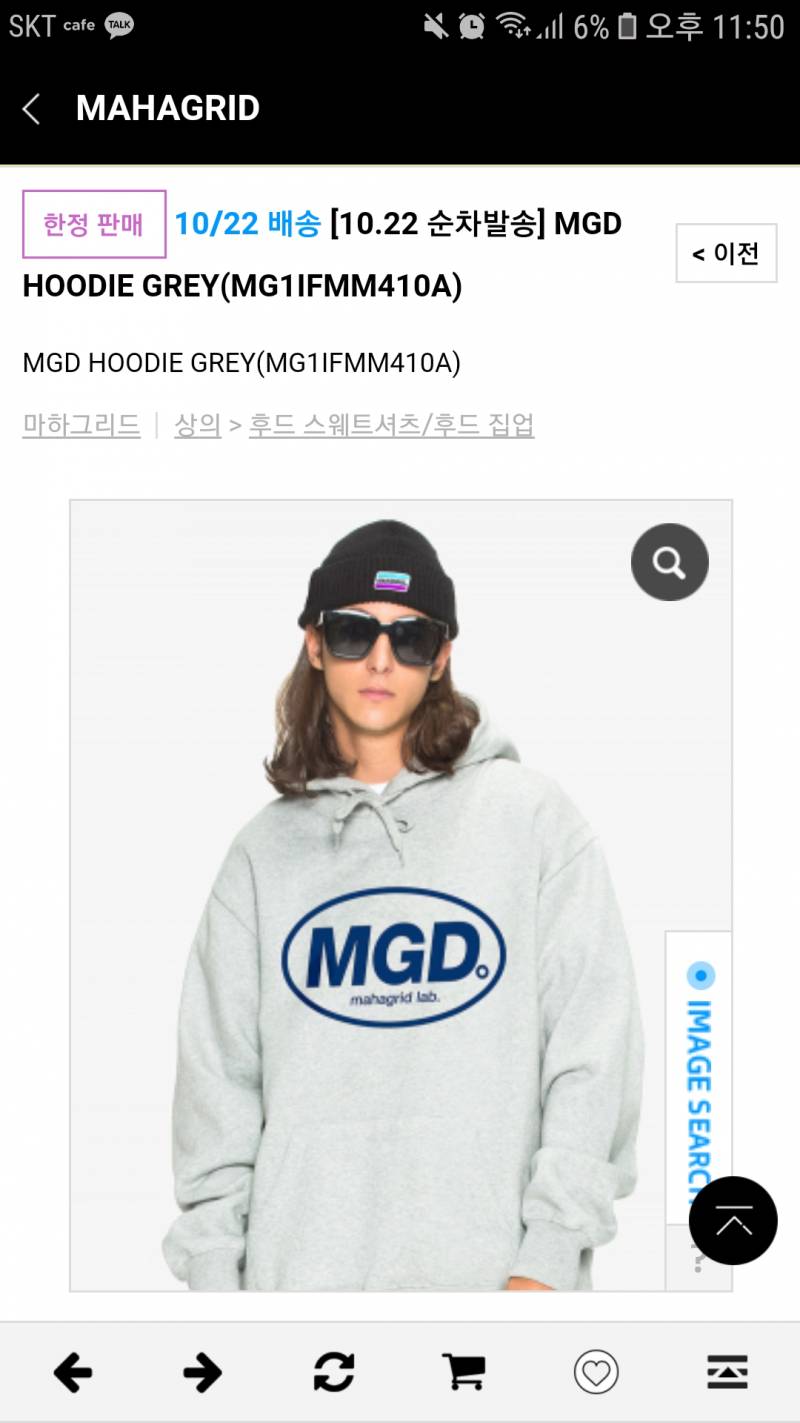800x1423 pixels.
Task: Jump to top with the black arrow button
Action: click(x=733, y=1221)
